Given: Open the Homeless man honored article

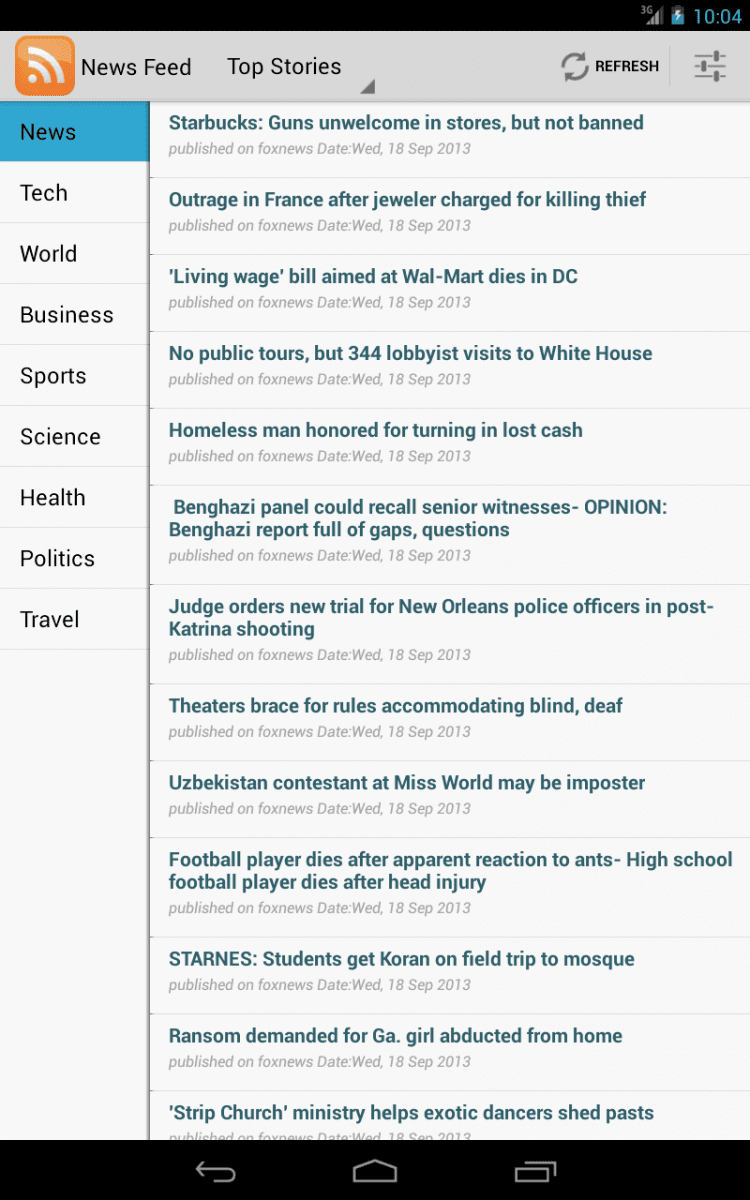Looking at the screenshot, I should click(375, 431).
